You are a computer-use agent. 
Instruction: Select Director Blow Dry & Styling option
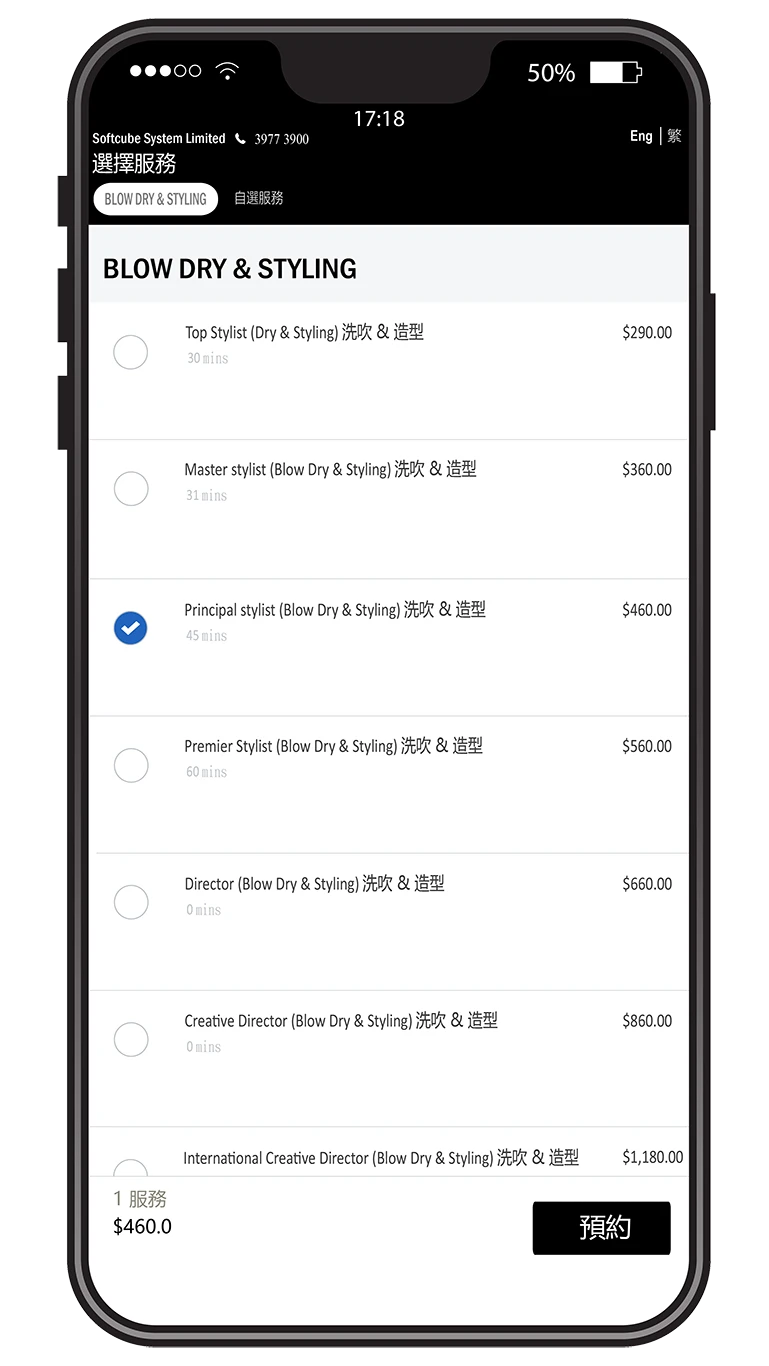(x=131, y=902)
